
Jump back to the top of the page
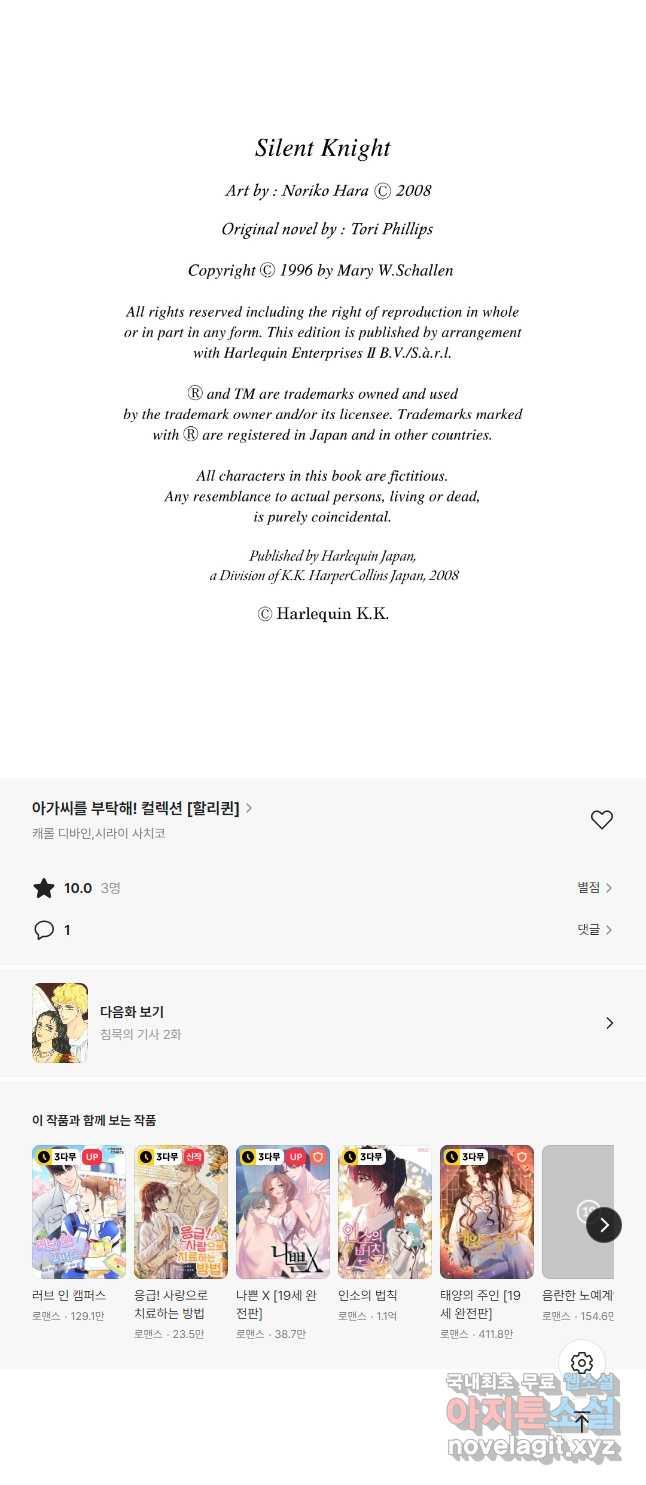[x=582, y=1421]
